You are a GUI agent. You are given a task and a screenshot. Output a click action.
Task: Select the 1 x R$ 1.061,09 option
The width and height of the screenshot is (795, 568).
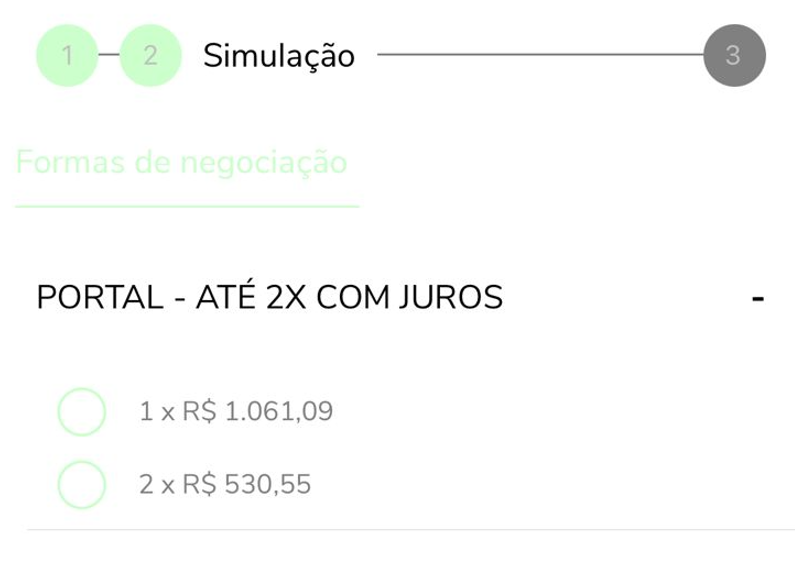[x=82, y=412]
